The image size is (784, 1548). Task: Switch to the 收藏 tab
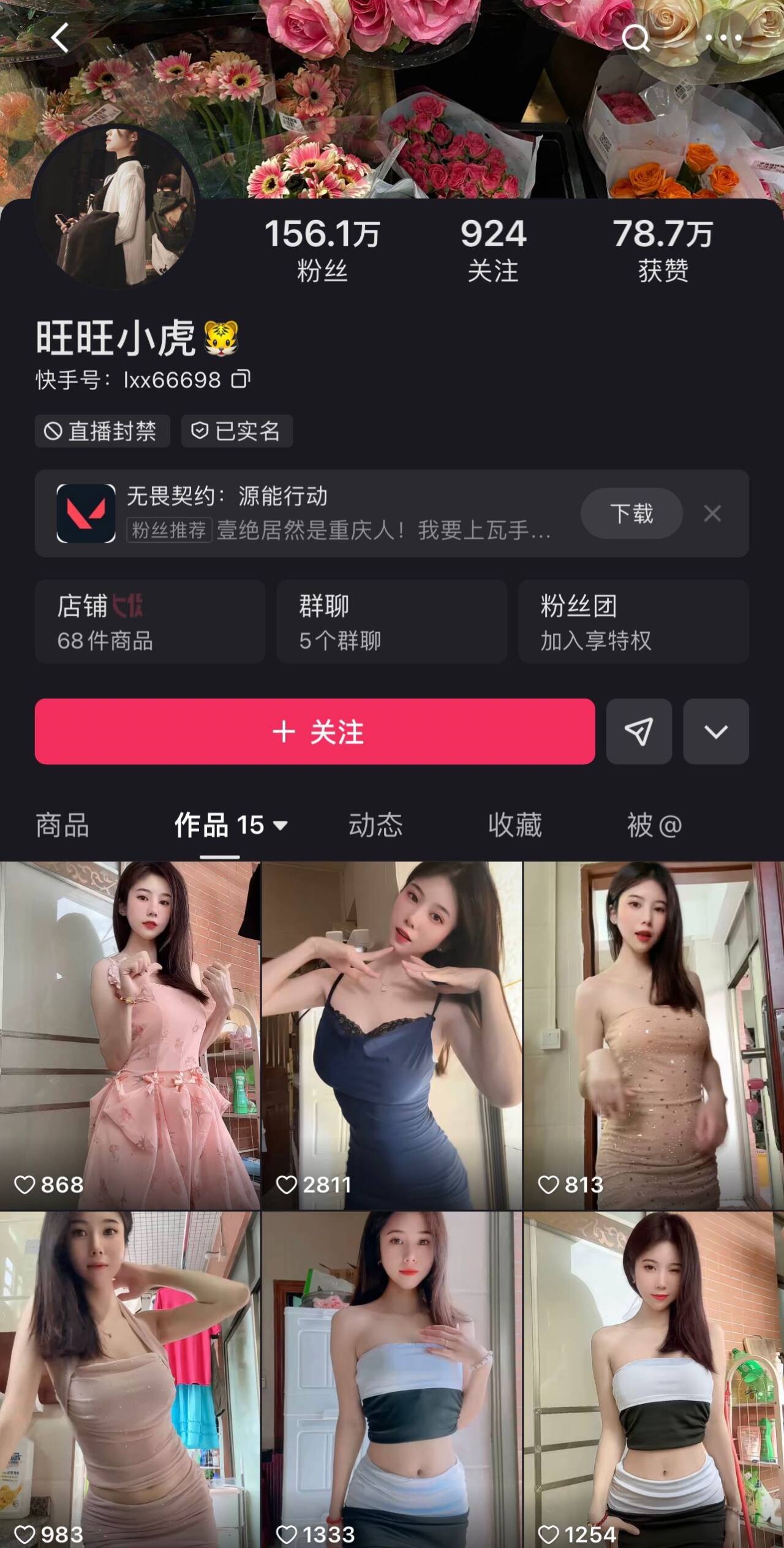coord(515,825)
